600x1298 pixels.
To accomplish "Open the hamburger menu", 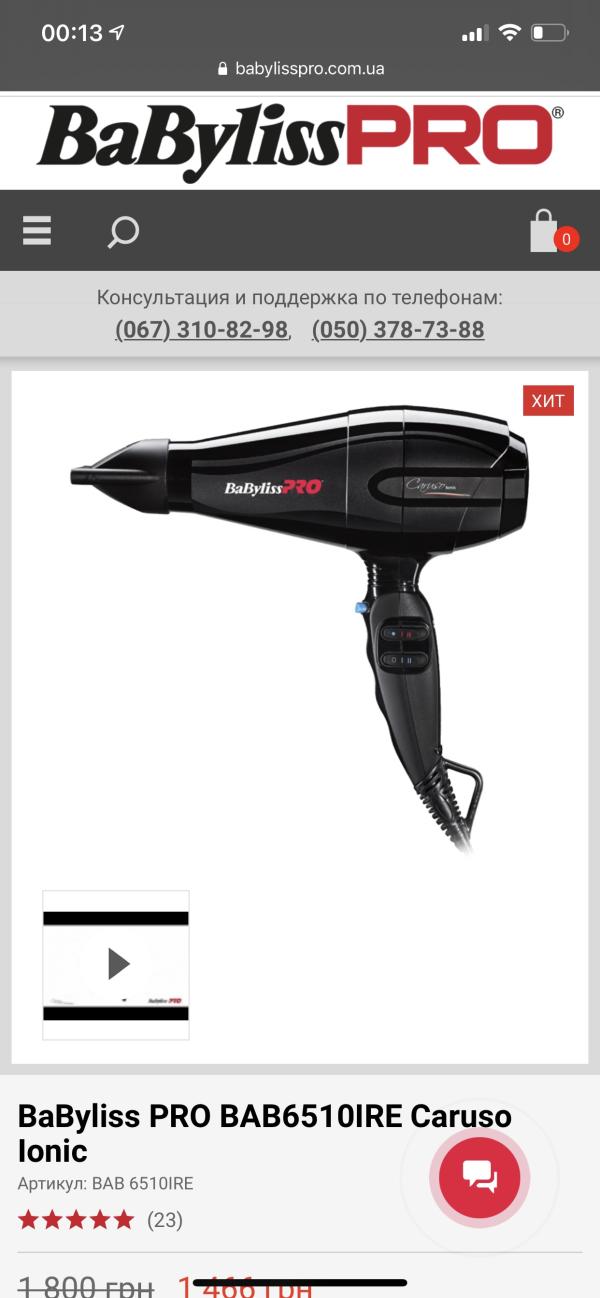I will click(x=37, y=231).
